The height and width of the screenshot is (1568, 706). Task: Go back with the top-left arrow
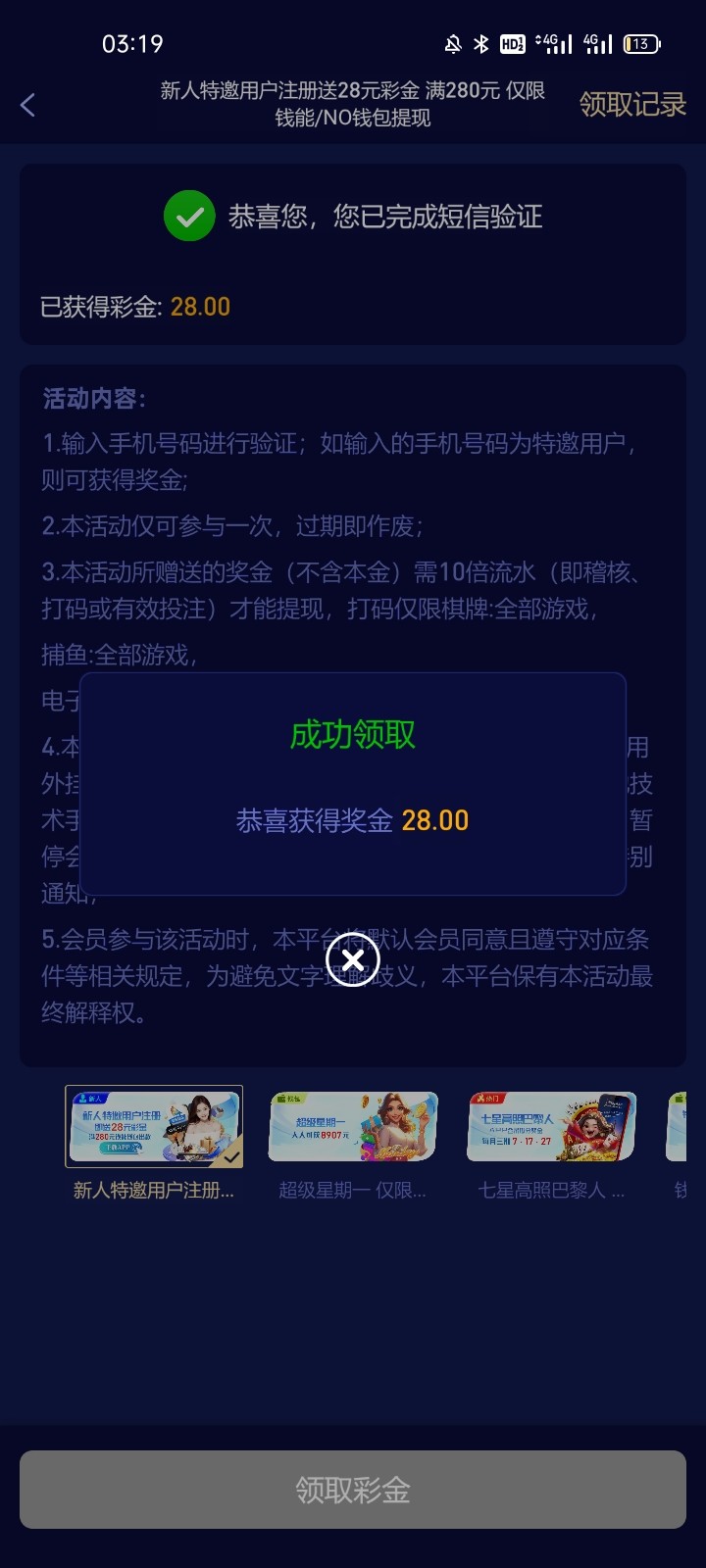[28, 105]
